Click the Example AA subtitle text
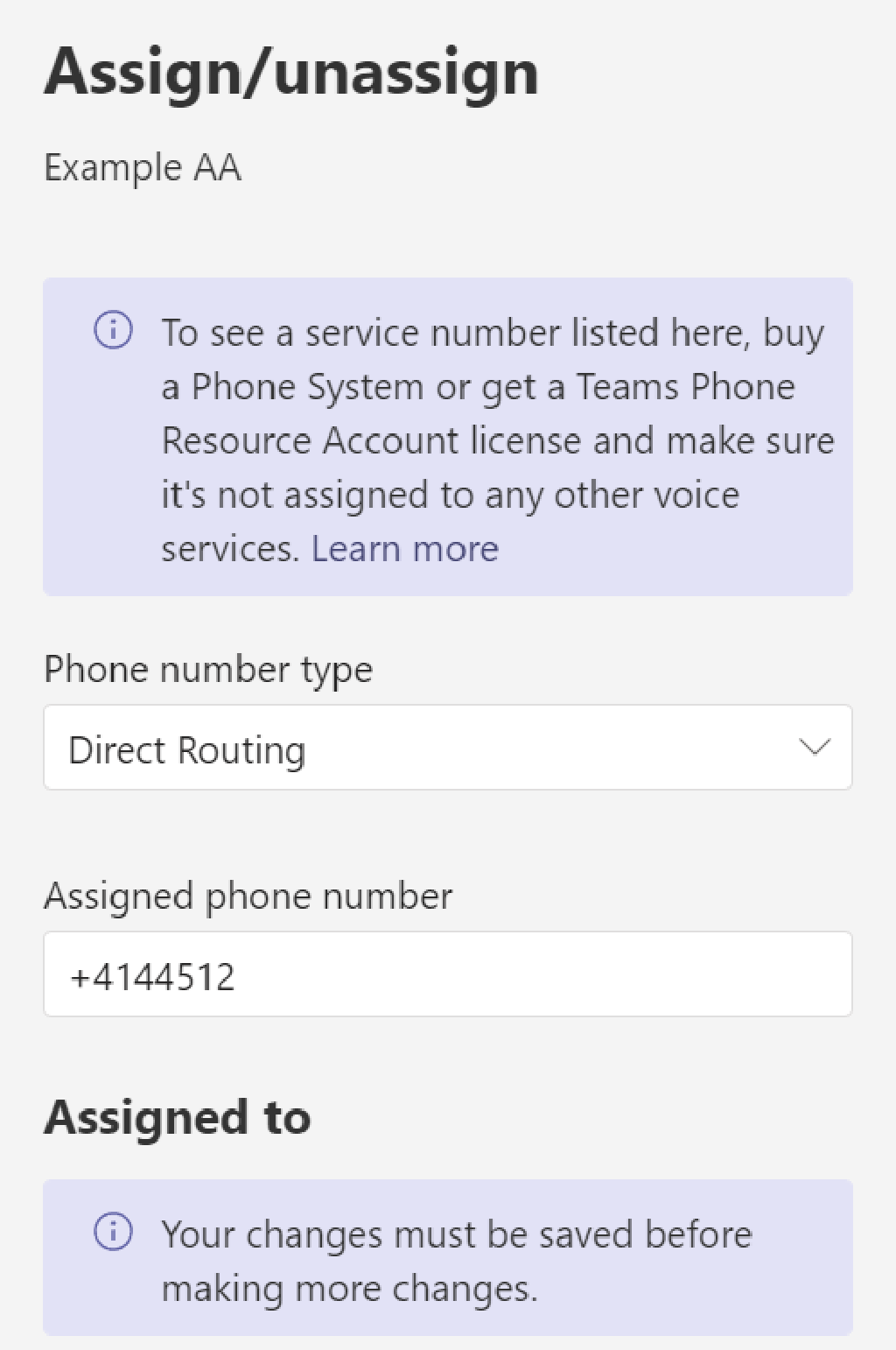This screenshot has width=896, height=1350. point(143,166)
